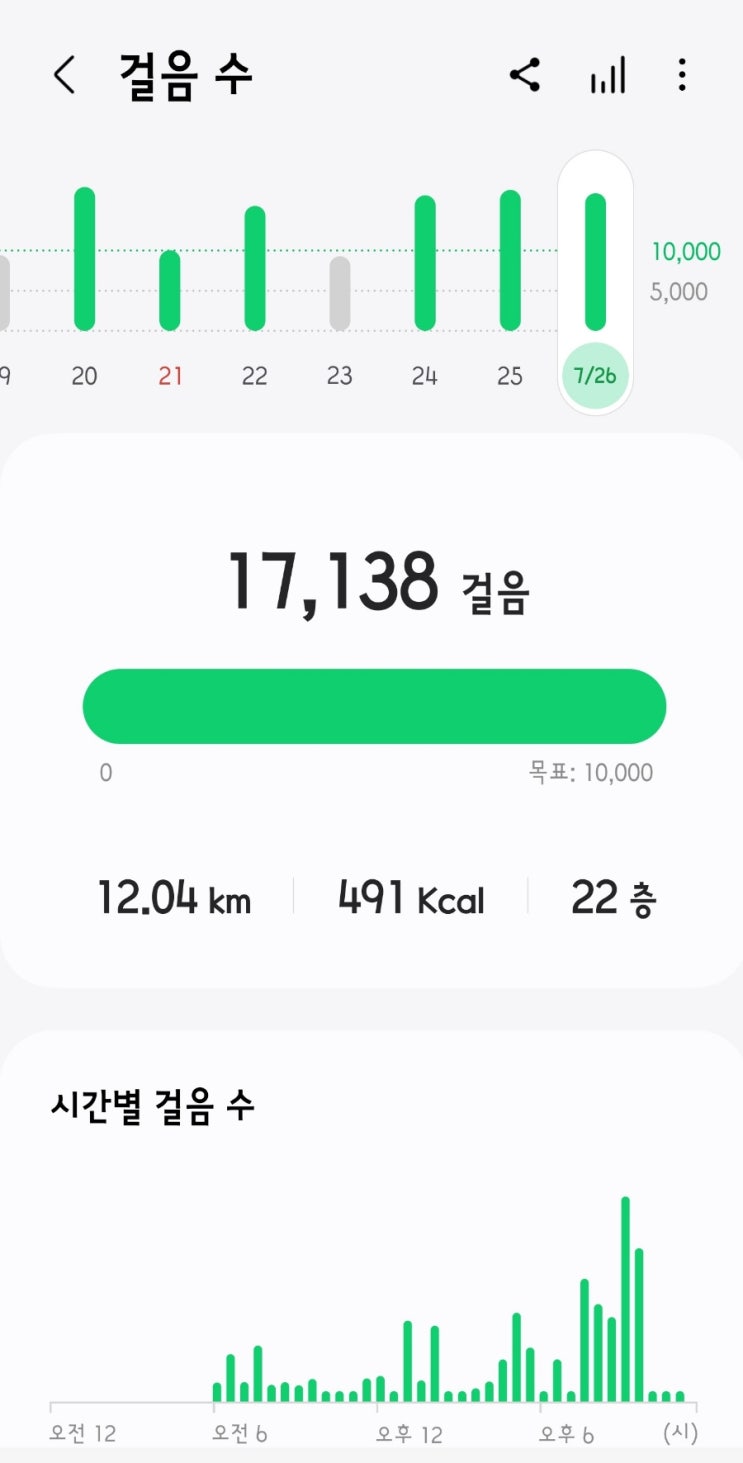The height and width of the screenshot is (1463, 743).
Task: Go back from the 걸음 수 screen
Action: pos(64,75)
